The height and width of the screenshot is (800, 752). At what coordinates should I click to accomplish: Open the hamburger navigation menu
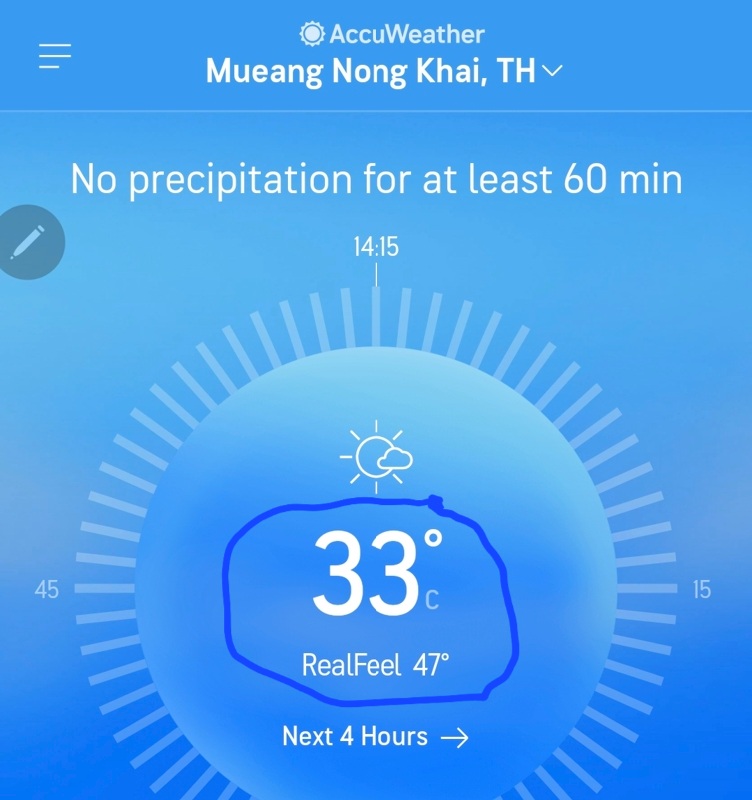(55, 54)
